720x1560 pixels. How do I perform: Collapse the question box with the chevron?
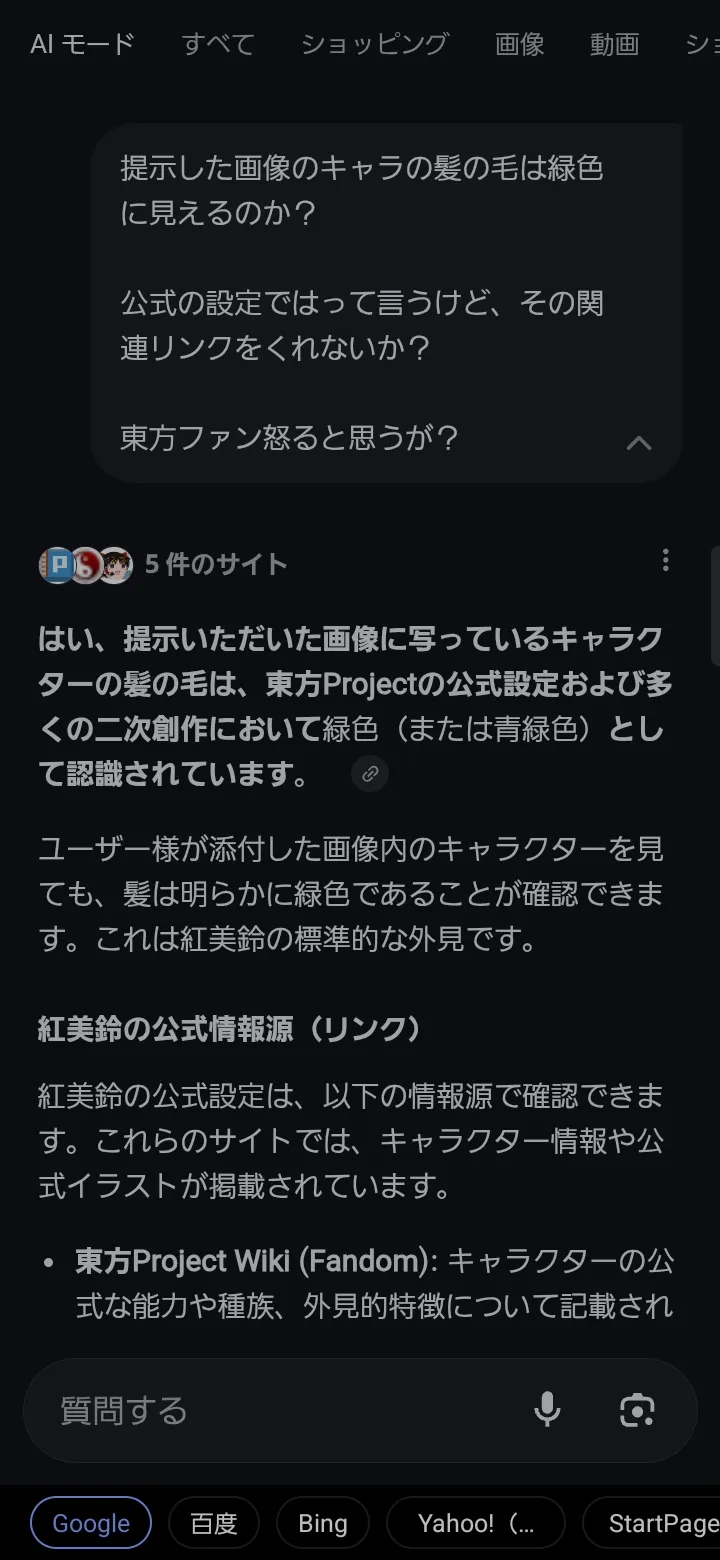pyautogui.click(x=639, y=443)
